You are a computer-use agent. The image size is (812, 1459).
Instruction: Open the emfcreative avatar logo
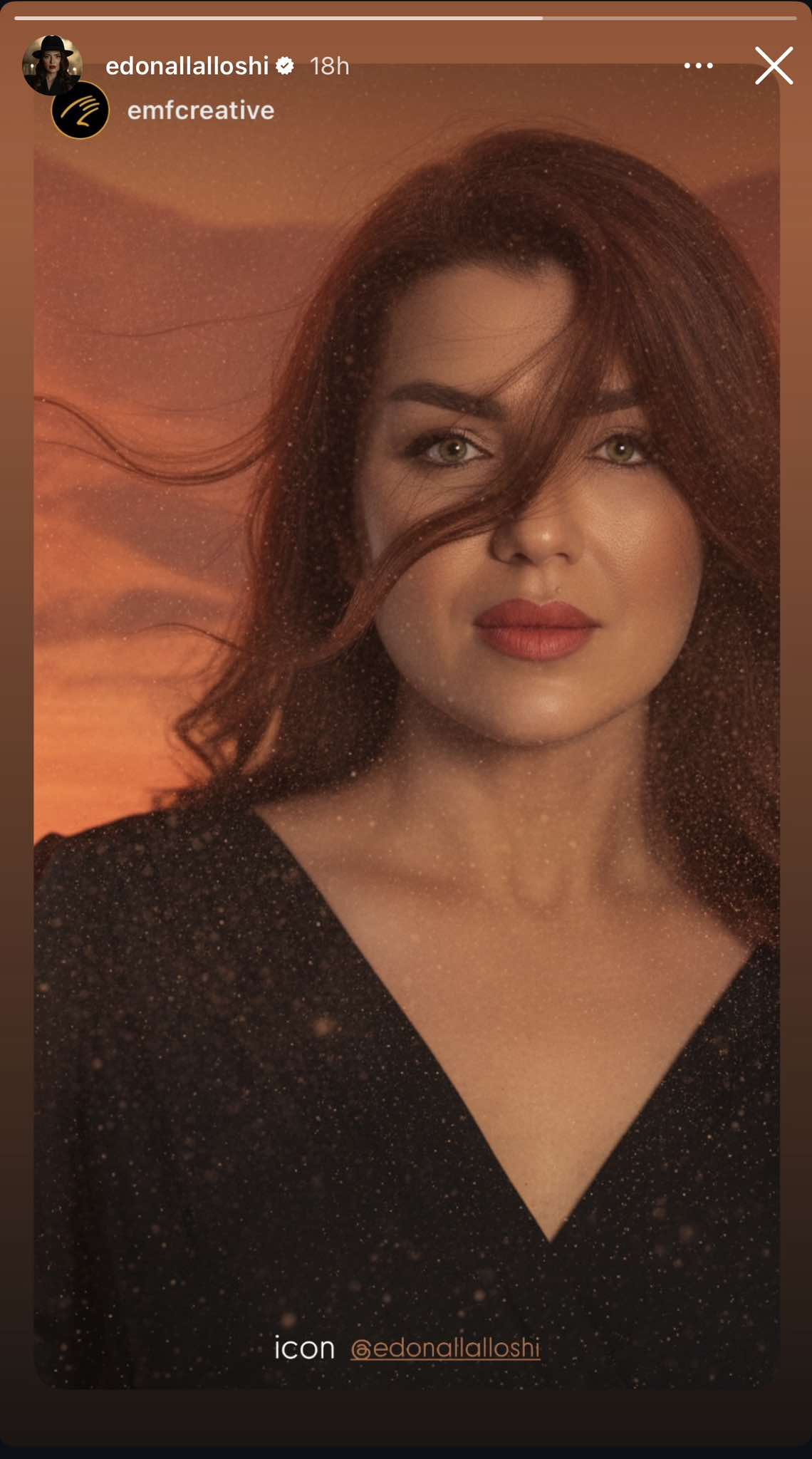(80, 110)
